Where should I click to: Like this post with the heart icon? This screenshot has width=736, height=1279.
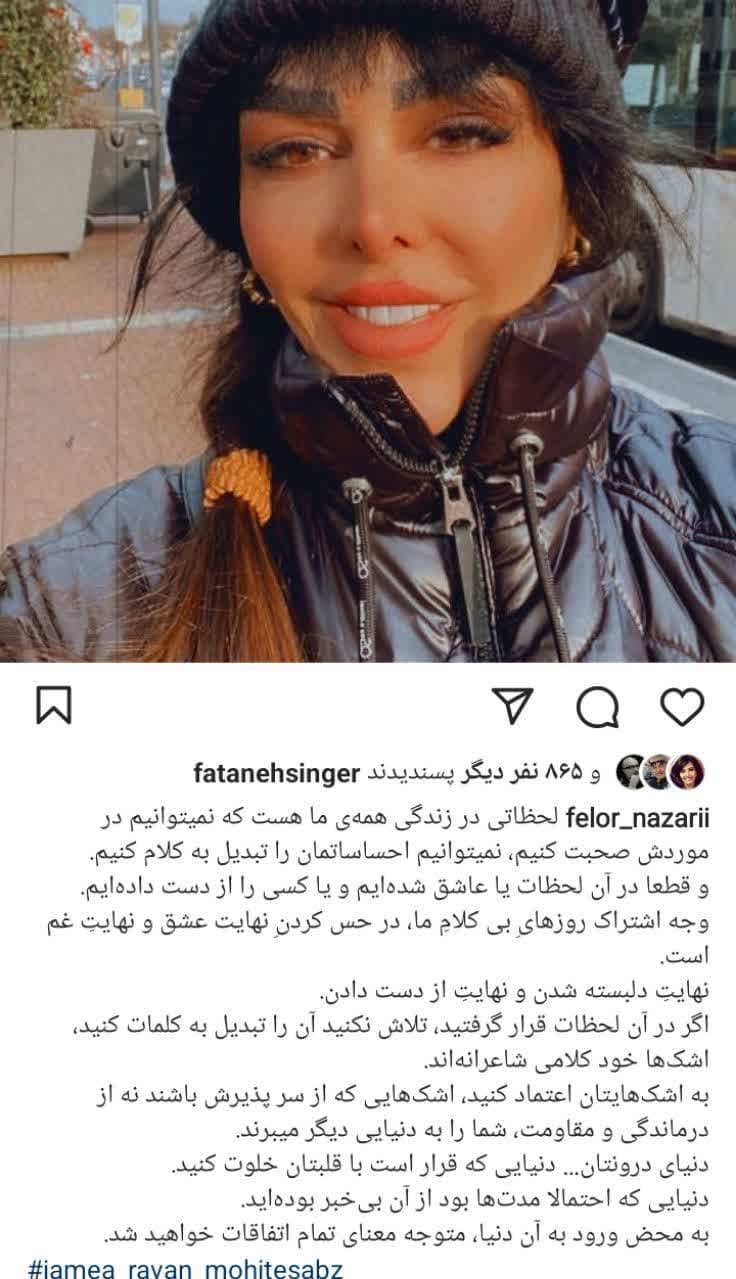point(683,707)
